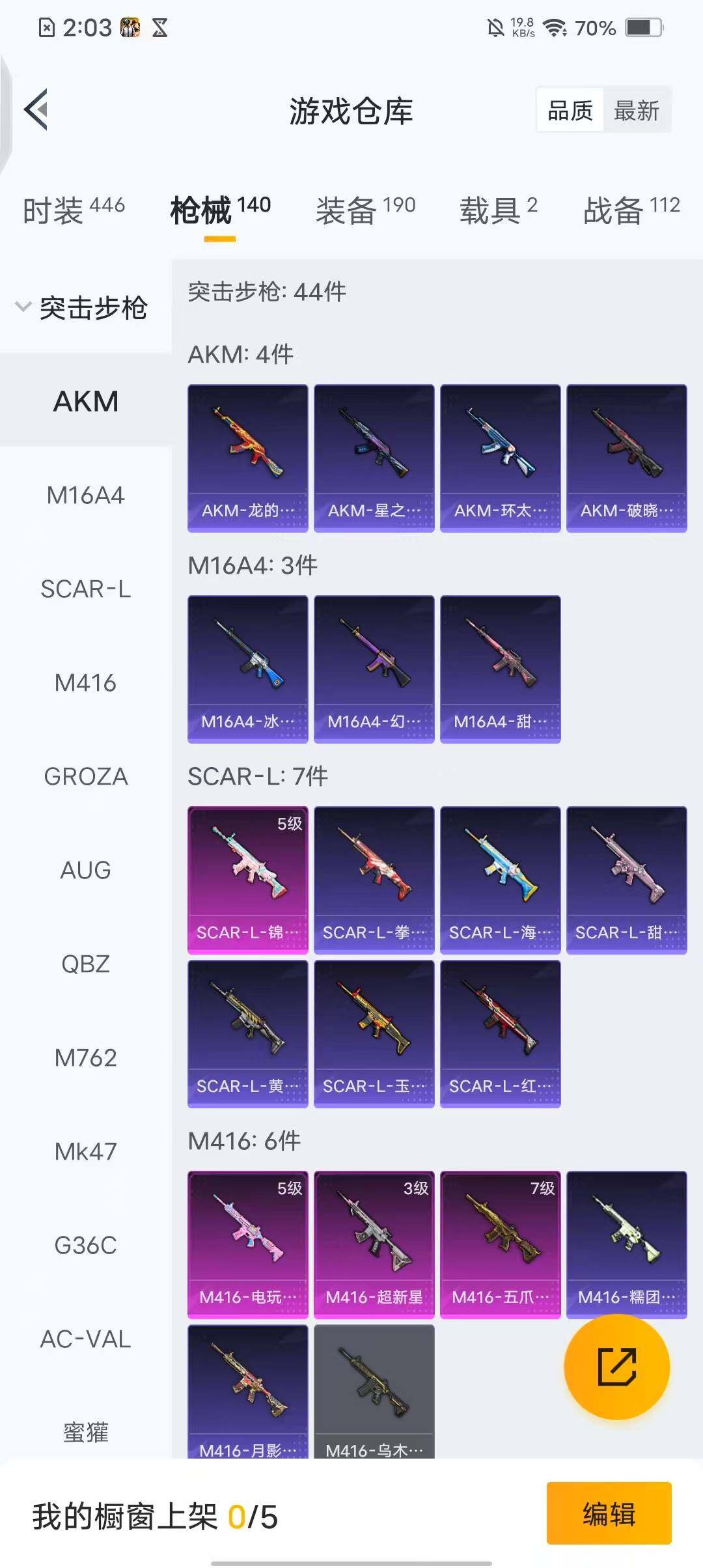This screenshot has height=1568, width=703.
Task: Choose AUG from the side list
Action: (85, 871)
